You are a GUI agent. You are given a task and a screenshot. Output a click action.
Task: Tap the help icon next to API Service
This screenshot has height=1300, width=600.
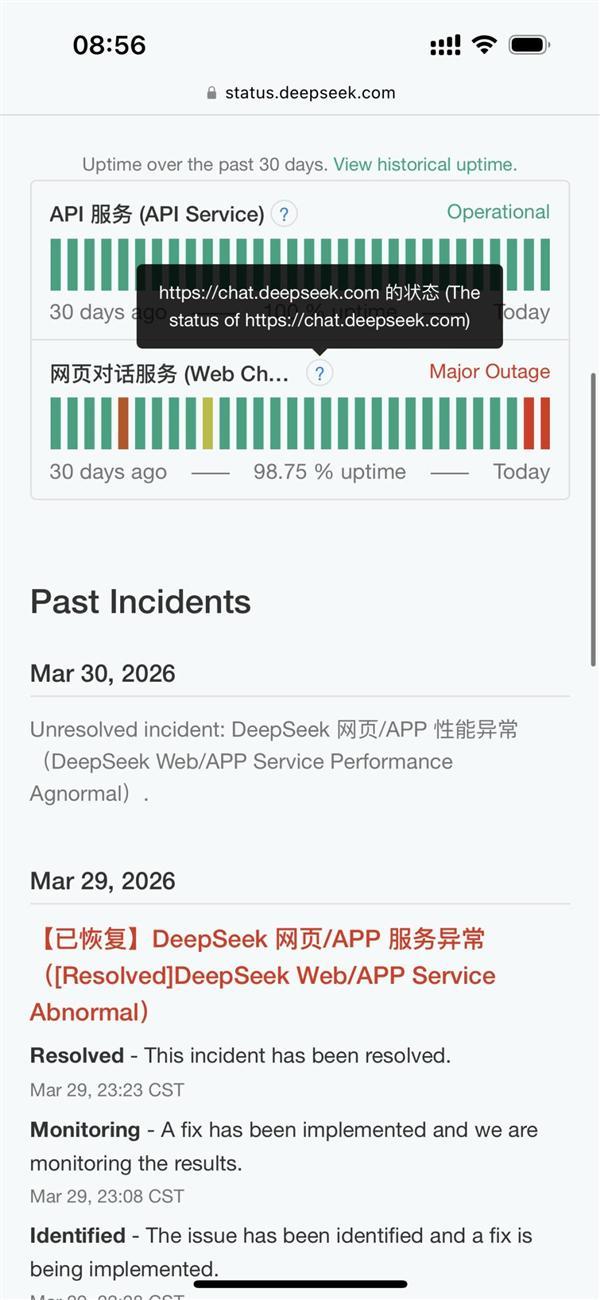pyautogui.click(x=284, y=213)
